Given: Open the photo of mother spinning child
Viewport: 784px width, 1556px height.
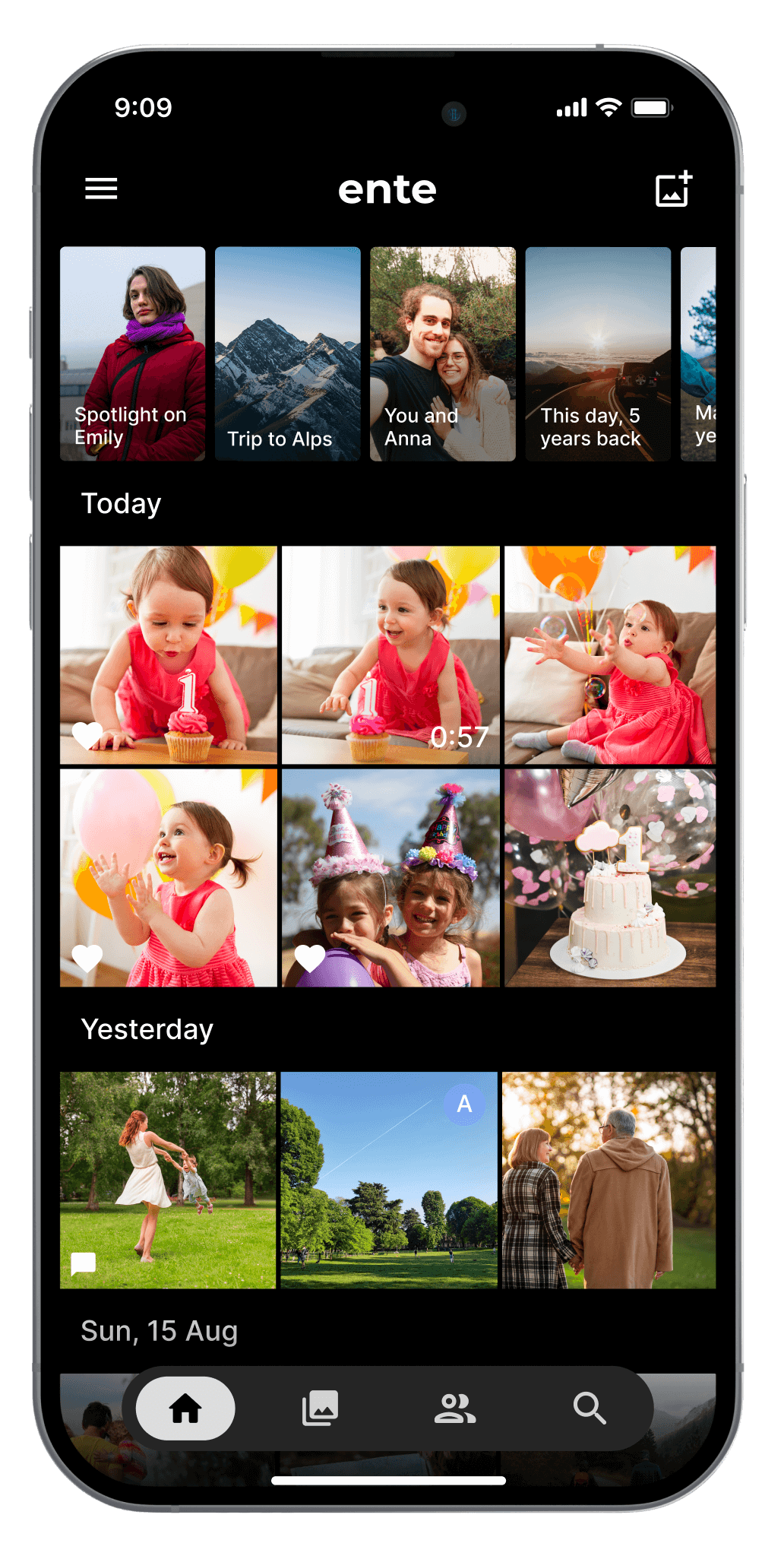Looking at the screenshot, I should tap(168, 1180).
